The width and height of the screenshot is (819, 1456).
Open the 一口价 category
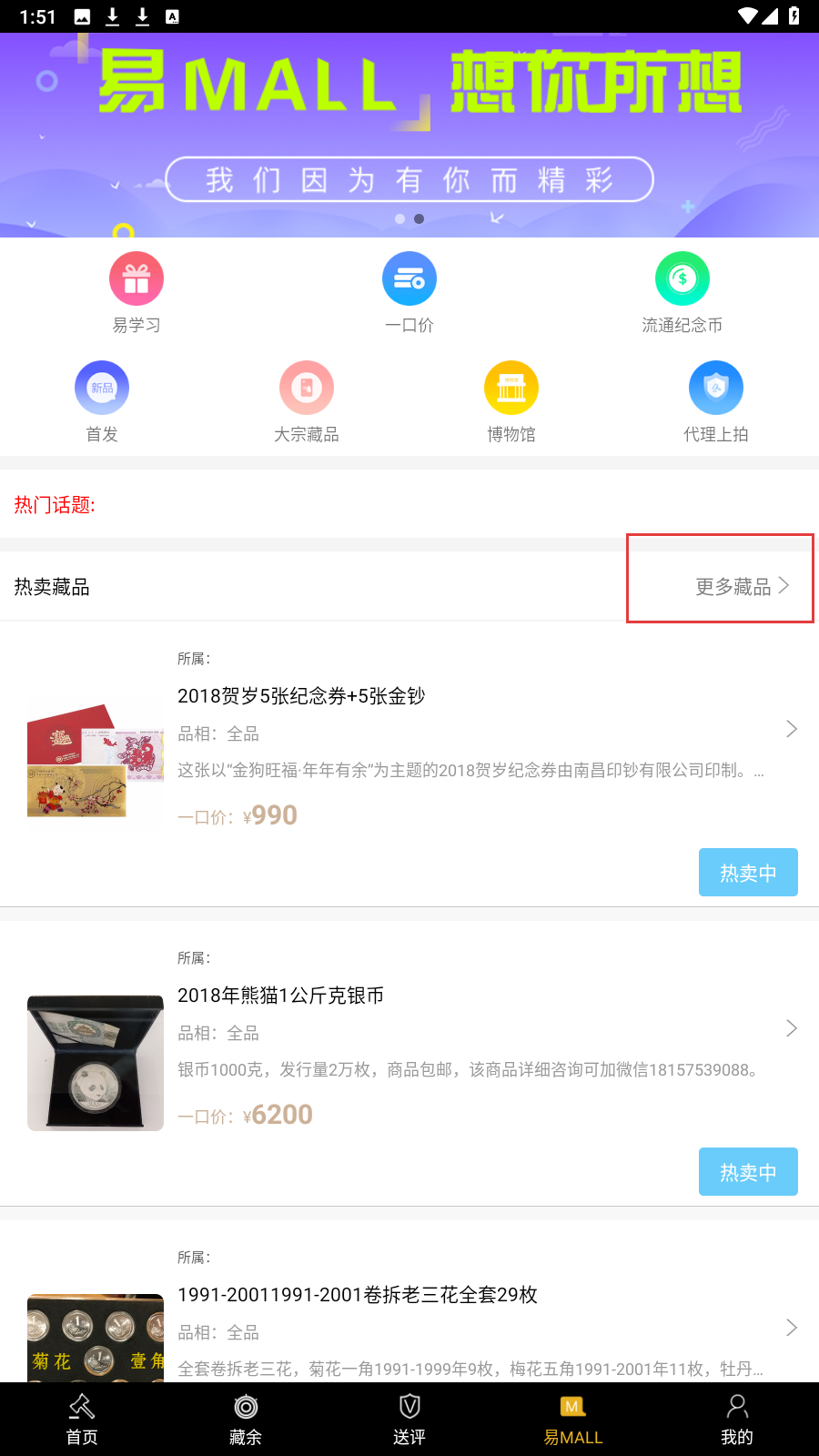pos(409,292)
